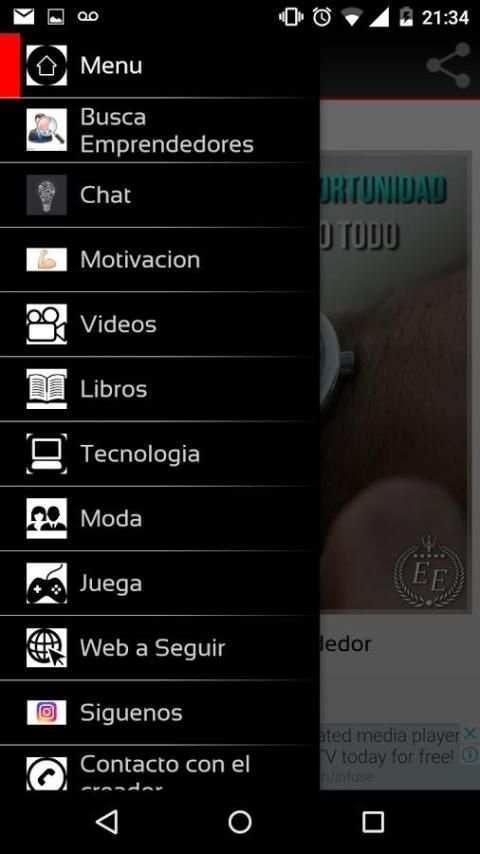
Task: Go to the Moda section
Action: click(160, 518)
